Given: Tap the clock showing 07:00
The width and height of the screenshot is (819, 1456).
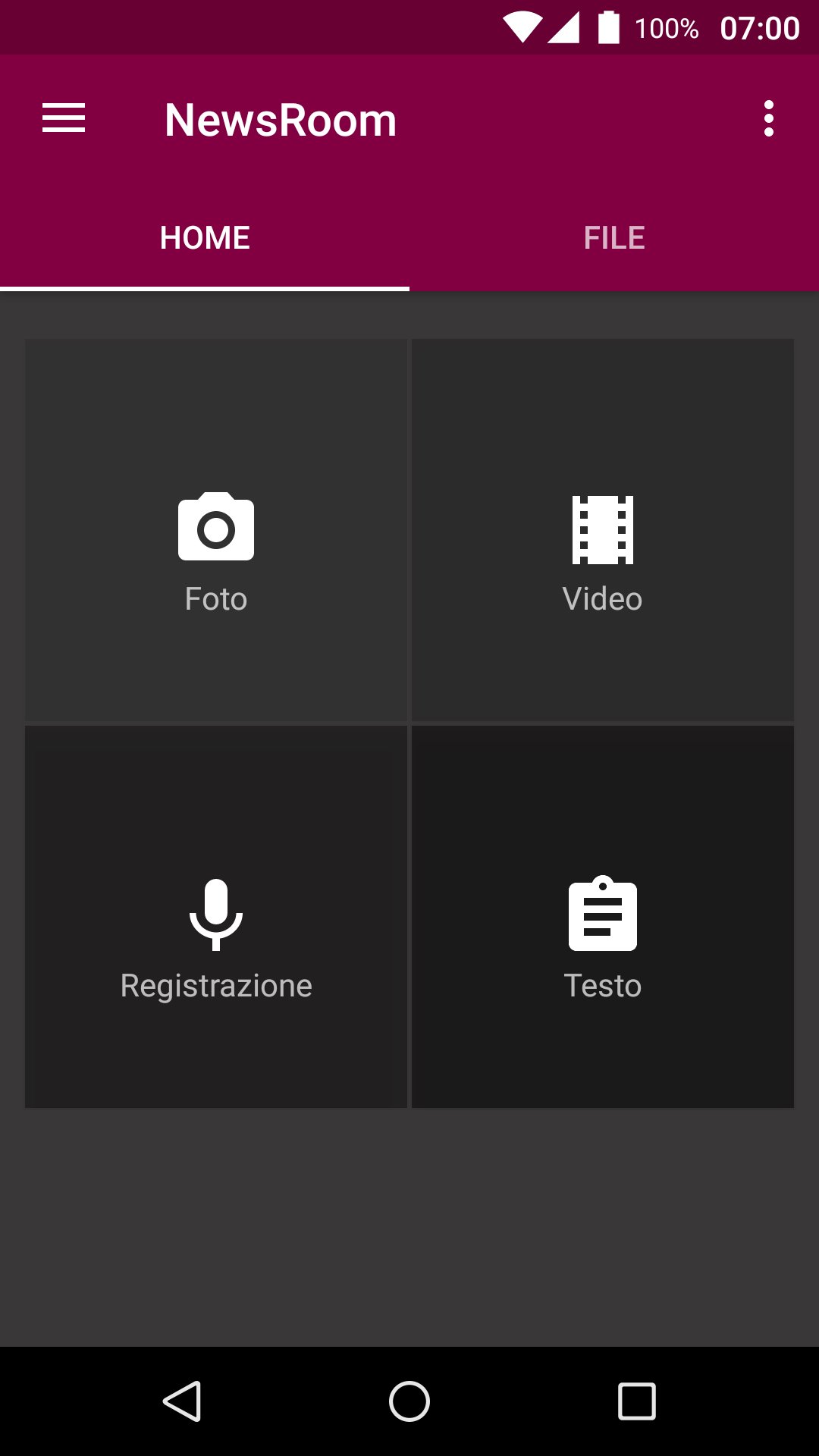Looking at the screenshot, I should coord(758,27).
